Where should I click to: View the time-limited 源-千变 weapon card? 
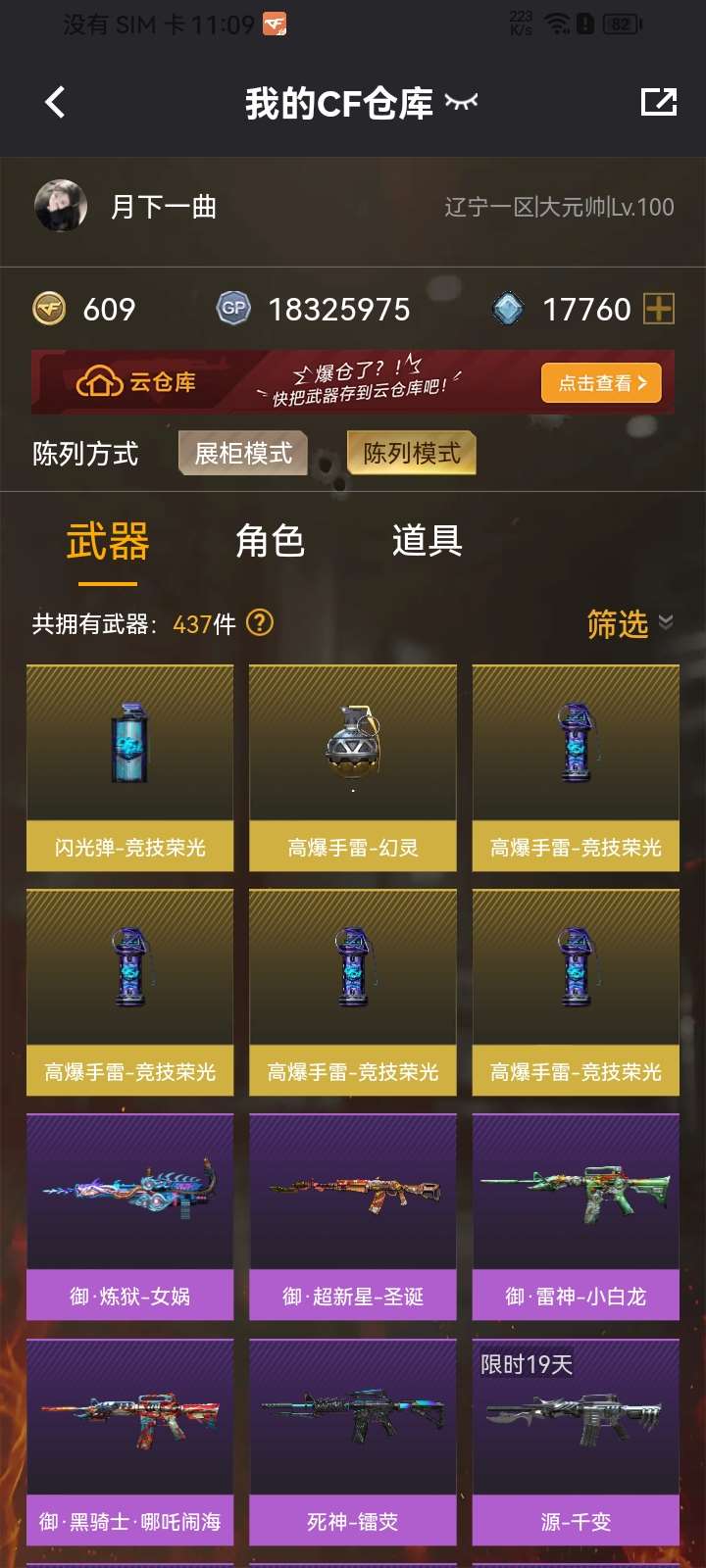click(x=576, y=1441)
